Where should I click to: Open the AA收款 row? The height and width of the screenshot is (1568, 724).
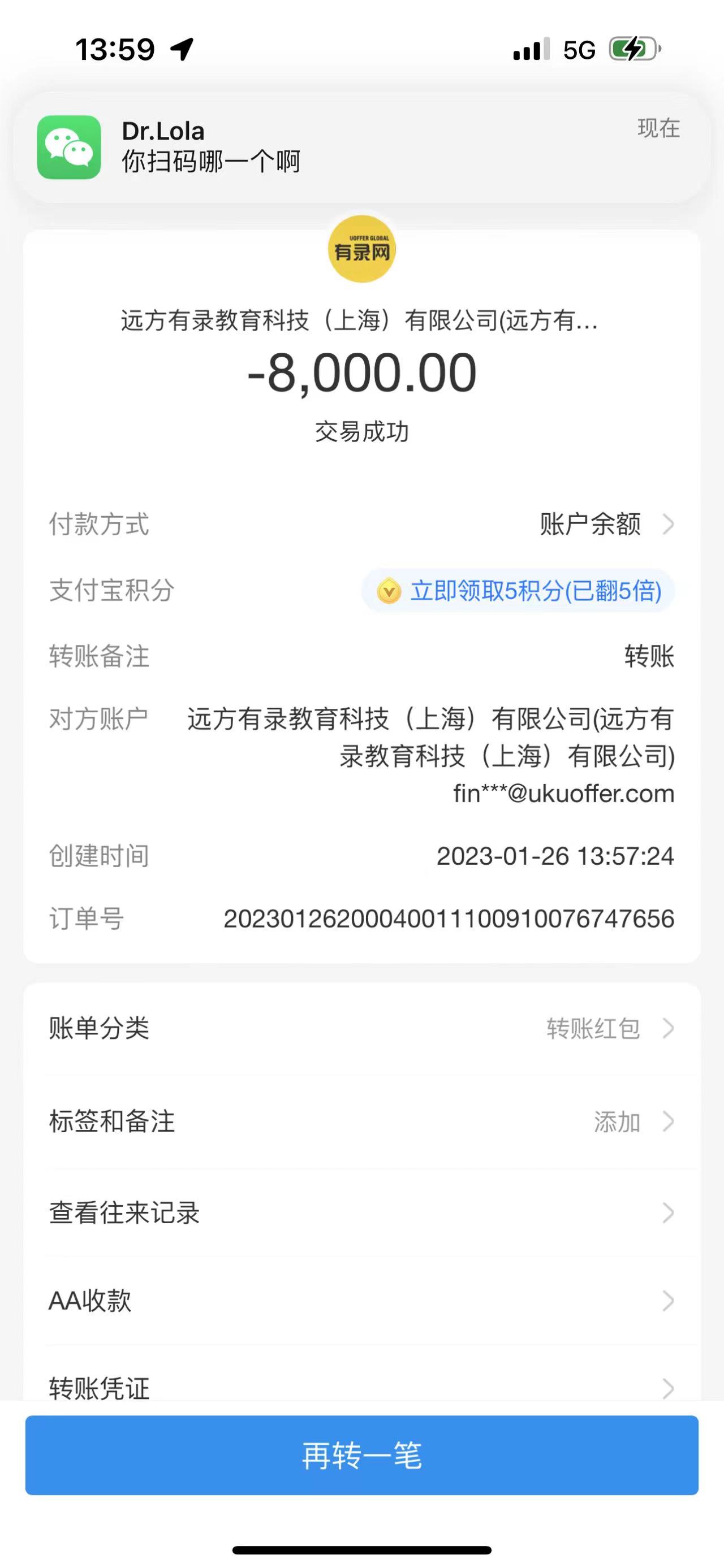361,1301
